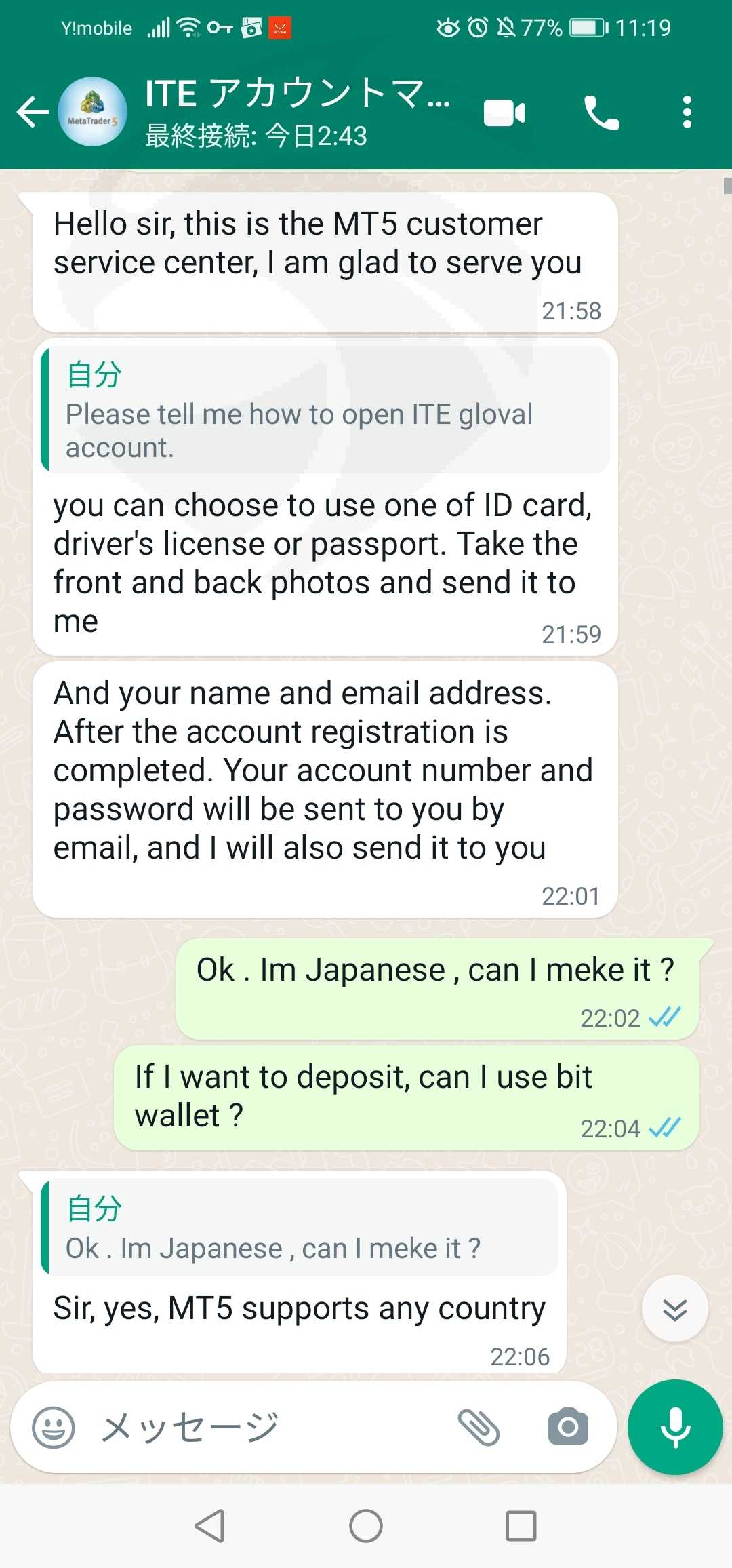Screen dimensions: 732x1568
Task: Start a voice call with the contact
Action: [x=601, y=113]
